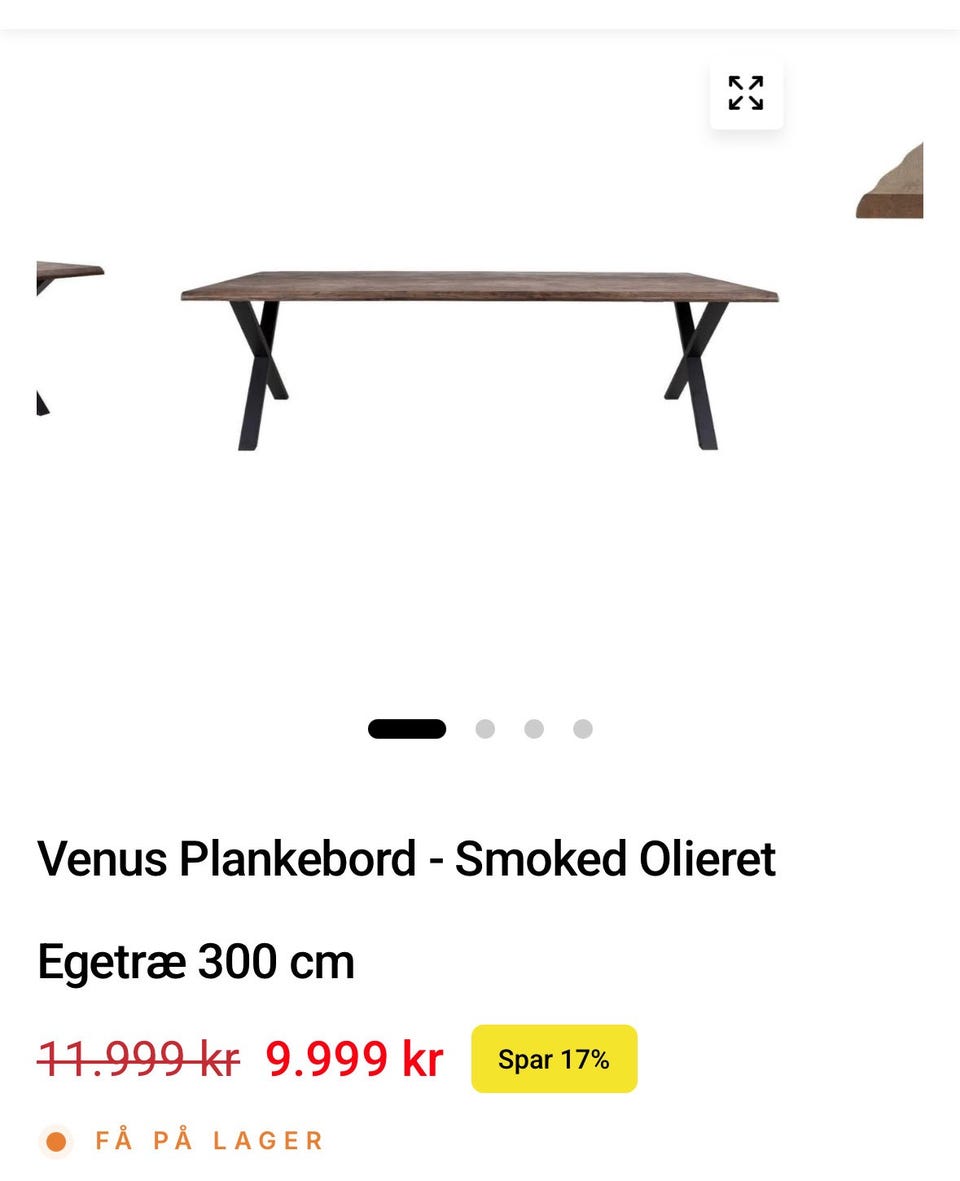
Task: Click the red 9.999 kr sale price
Action: coord(355,1057)
